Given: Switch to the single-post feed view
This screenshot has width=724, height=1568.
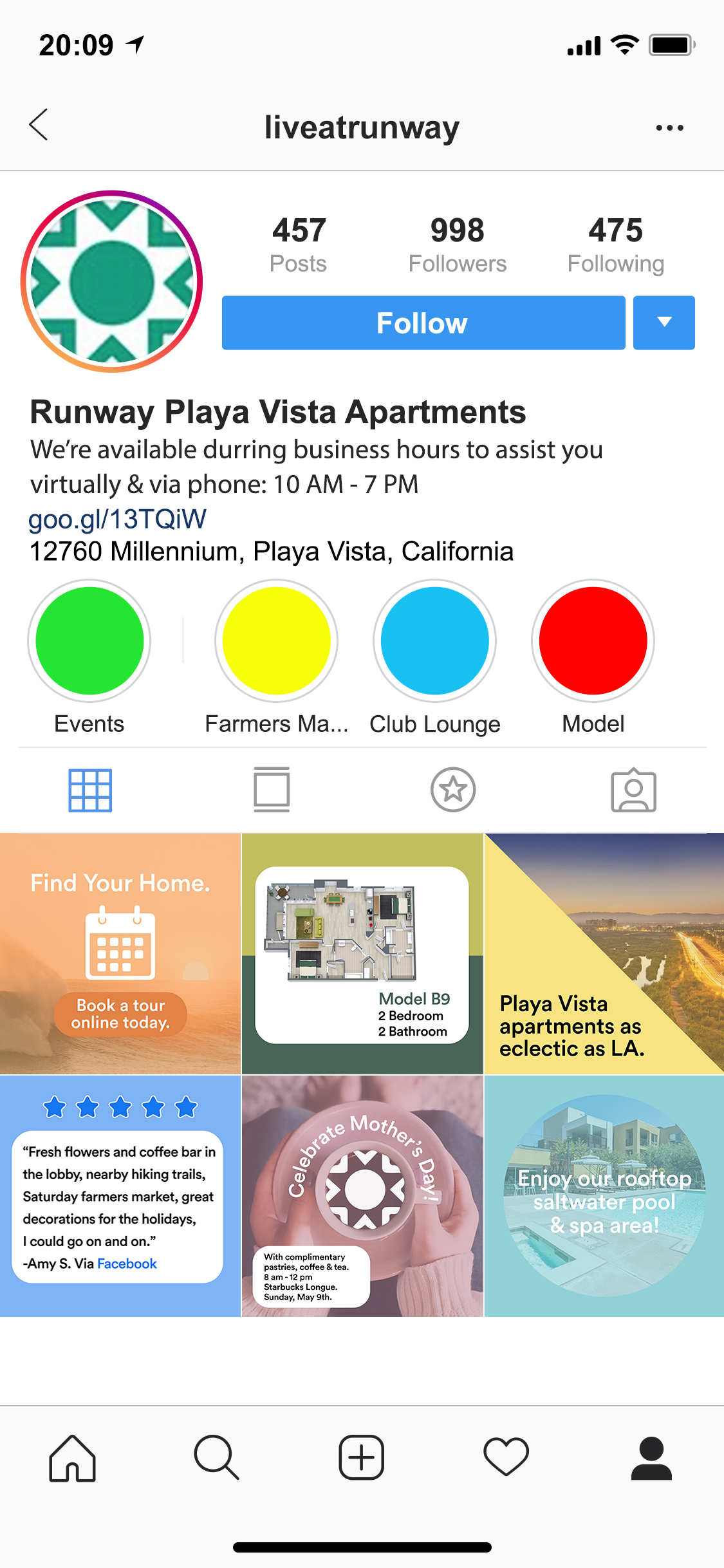Looking at the screenshot, I should (x=272, y=790).
